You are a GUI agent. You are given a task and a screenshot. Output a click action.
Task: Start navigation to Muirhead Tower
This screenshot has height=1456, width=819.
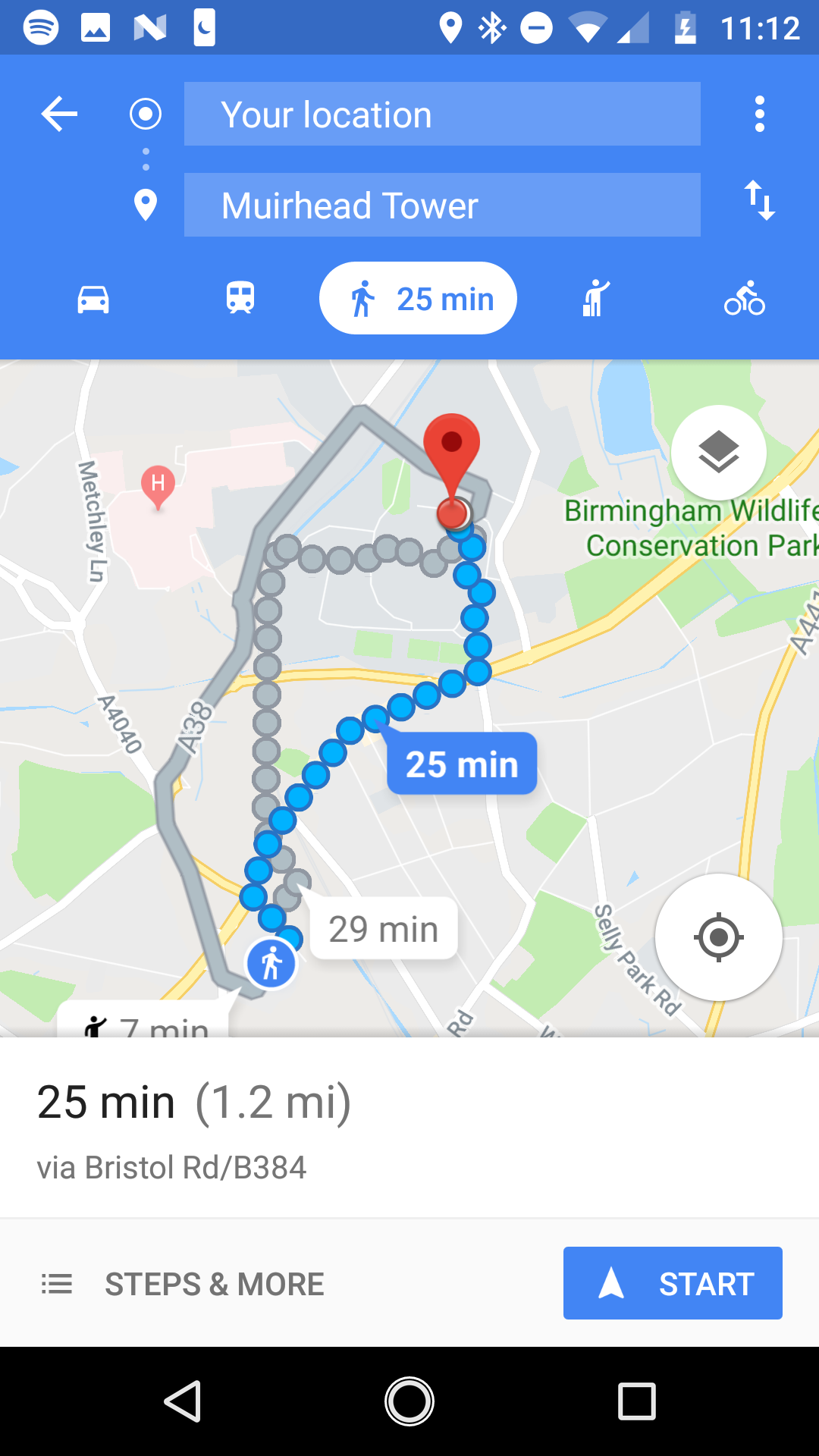[673, 1284]
